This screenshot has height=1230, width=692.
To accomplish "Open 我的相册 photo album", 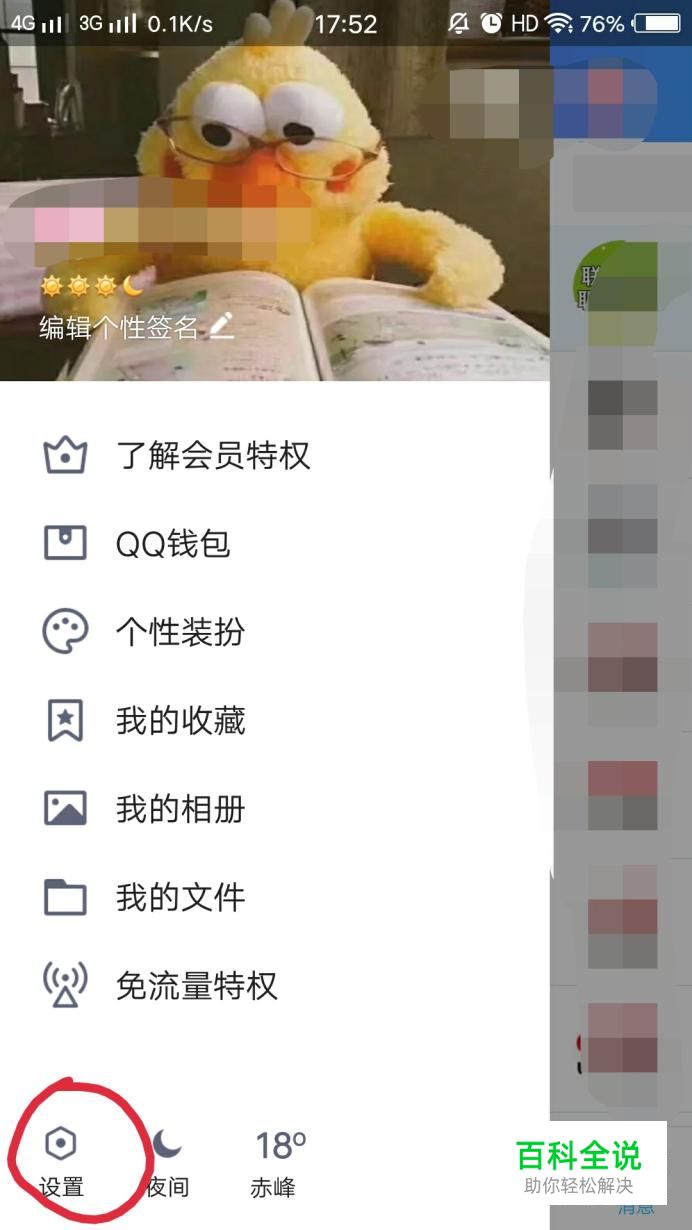I will pyautogui.click(x=180, y=809).
